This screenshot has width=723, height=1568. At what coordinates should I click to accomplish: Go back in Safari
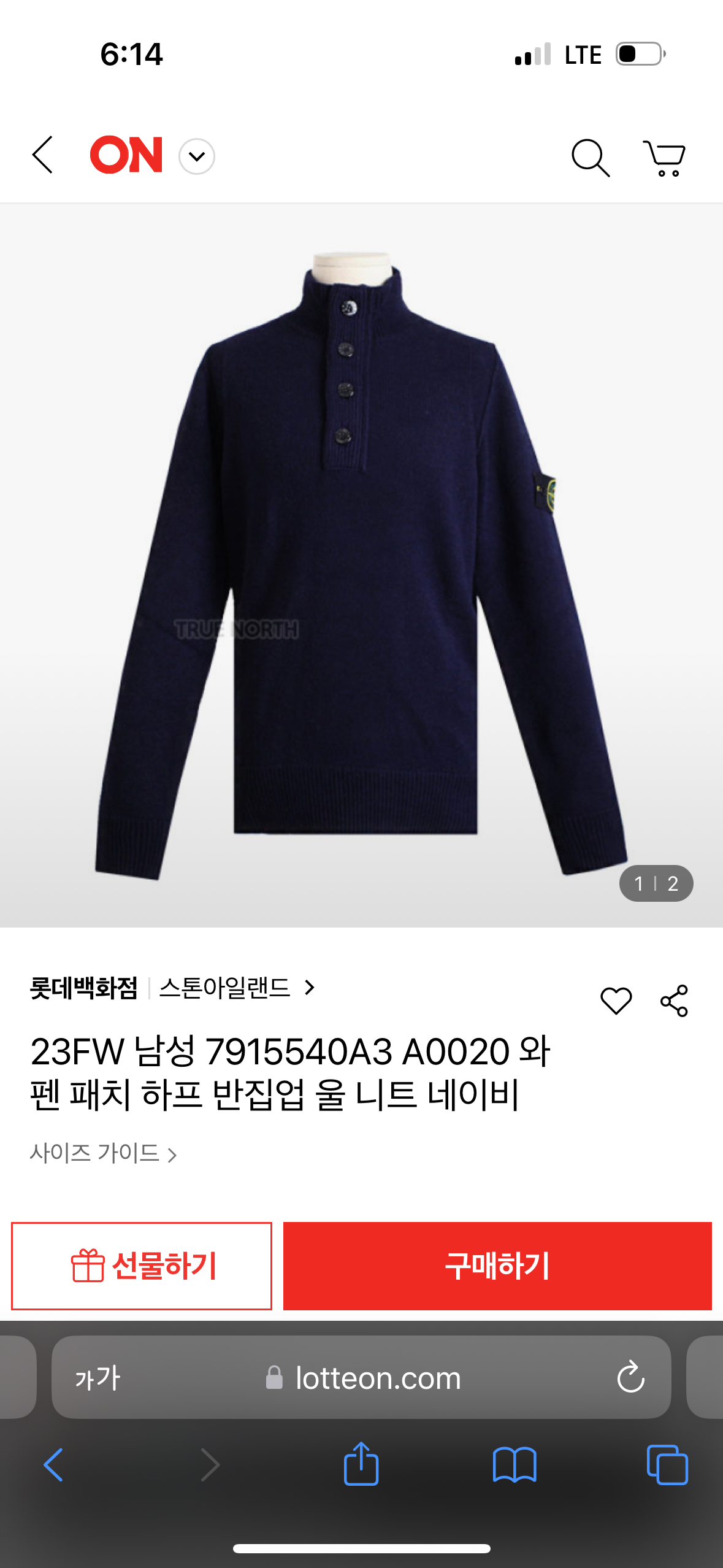pos(54,1464)
